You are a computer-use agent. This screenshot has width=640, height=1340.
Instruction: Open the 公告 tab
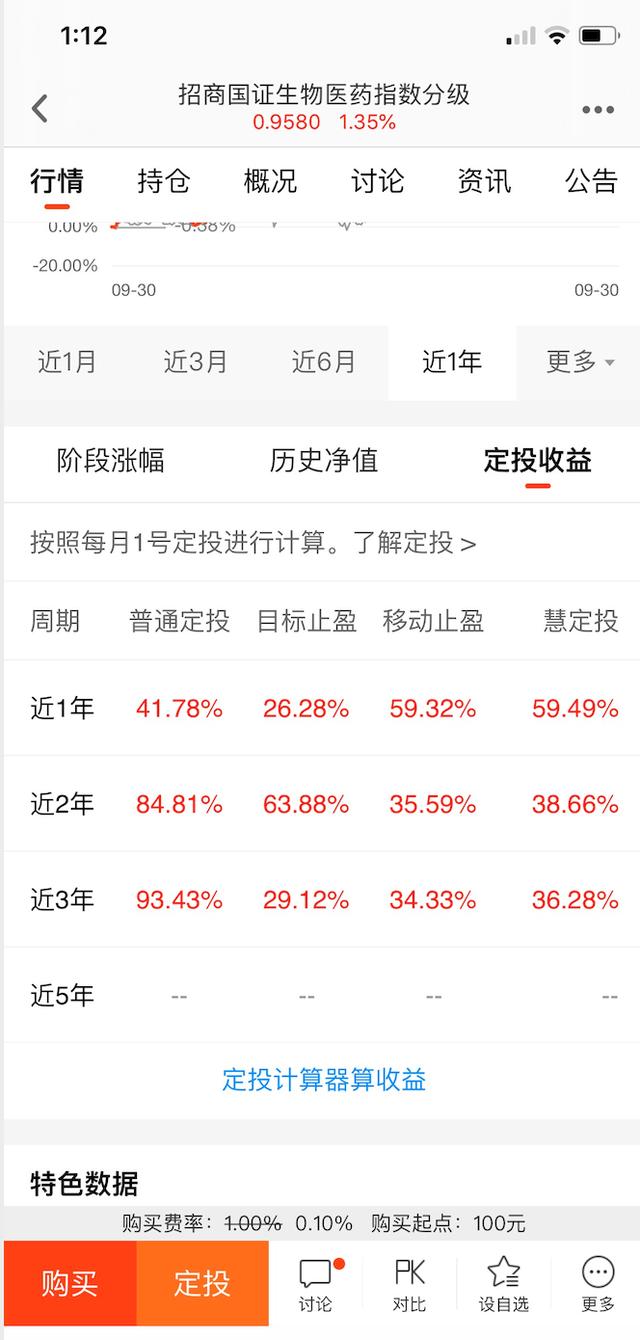(590, 181)
